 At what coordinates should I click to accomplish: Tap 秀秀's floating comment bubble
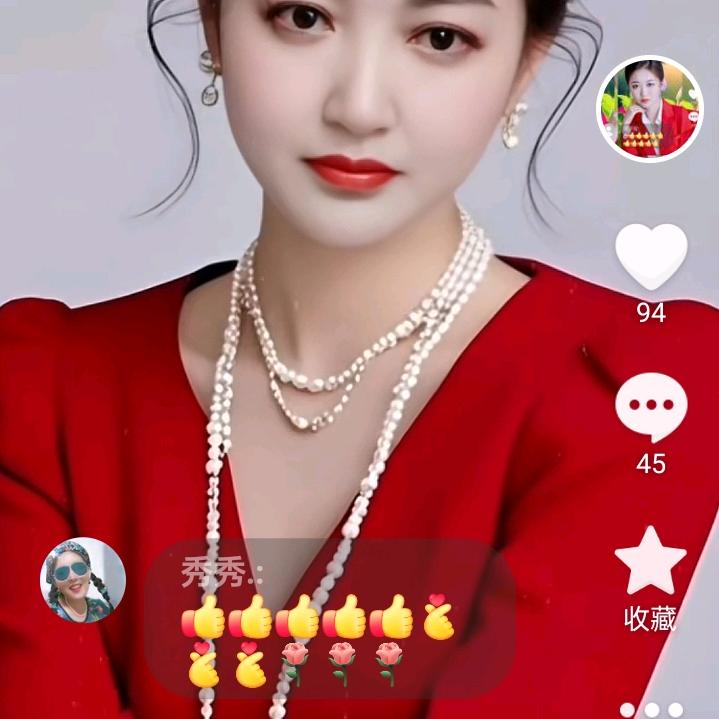point(330,618)
